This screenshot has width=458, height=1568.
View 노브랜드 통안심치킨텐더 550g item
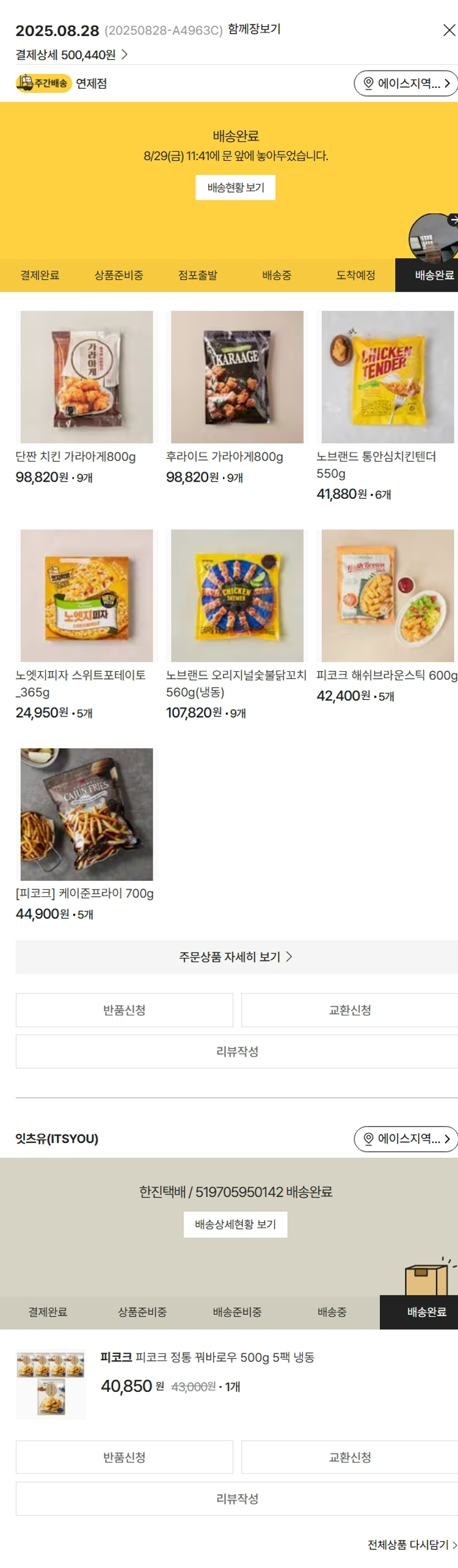point(387,377)
